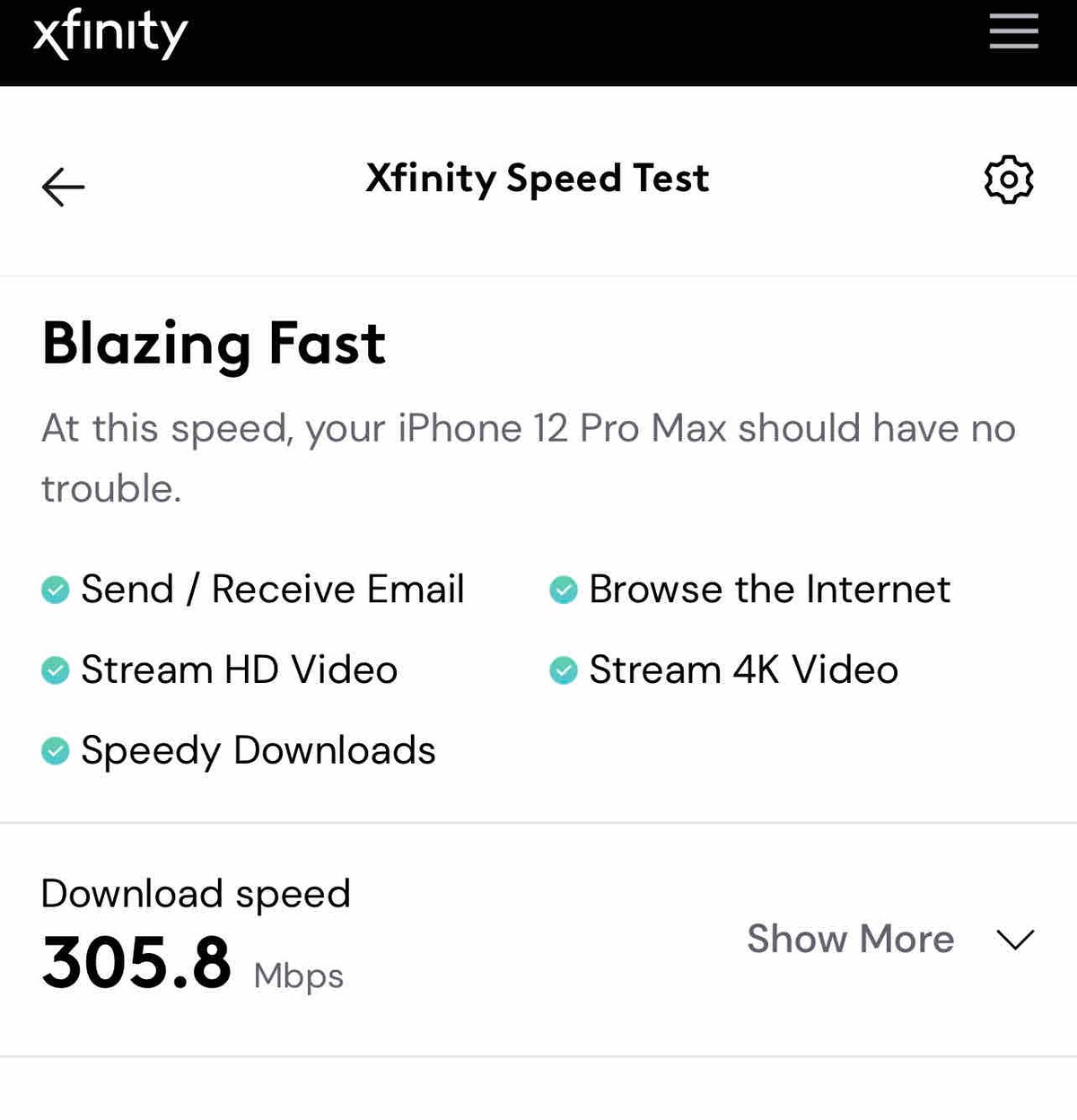Go back with the arrow icon
The width and height of the screenshot is (1077, 1120).
tap(63, 187)
